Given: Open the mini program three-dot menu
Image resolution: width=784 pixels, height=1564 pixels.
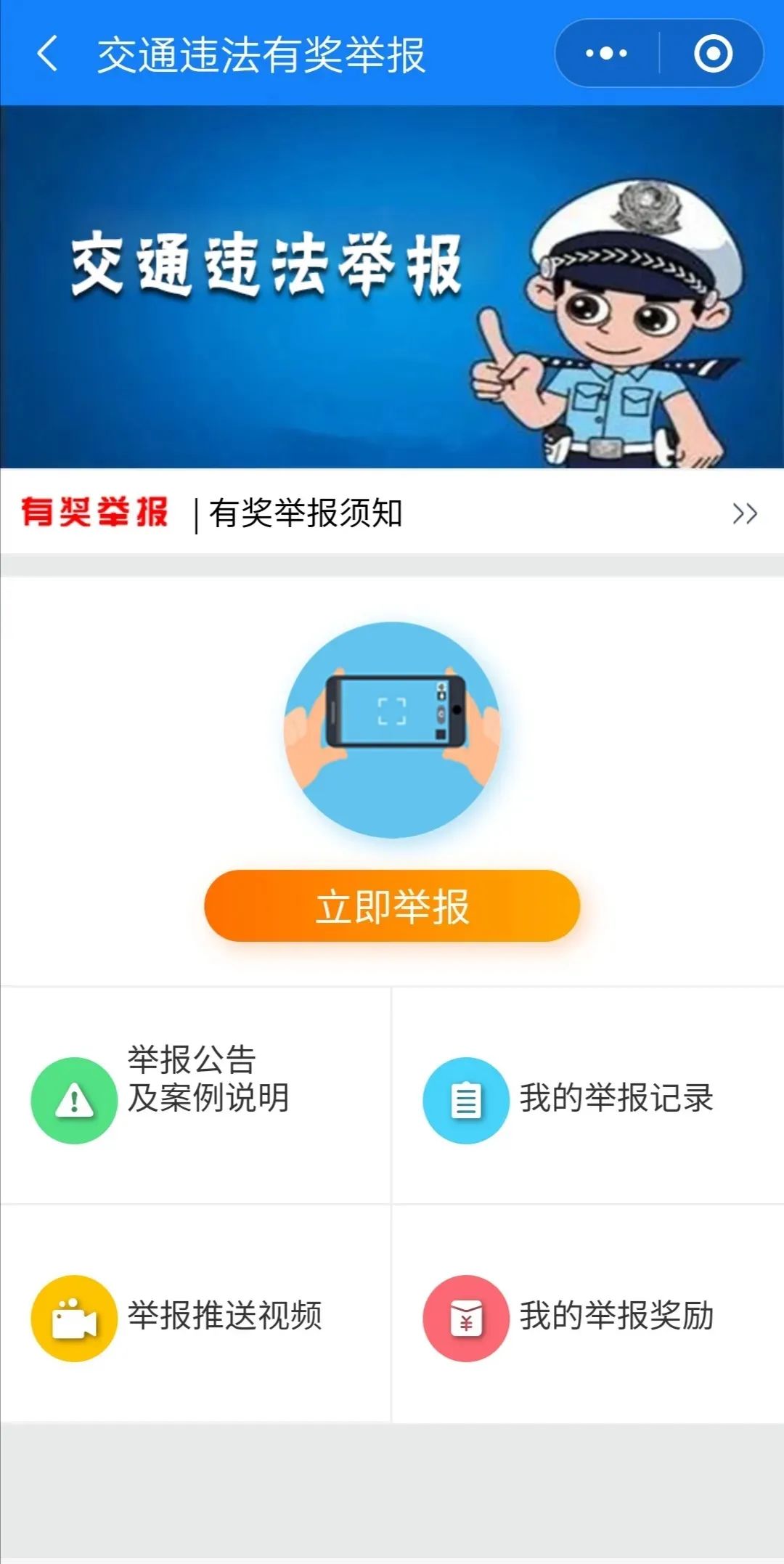Looking at the screenshot, I should [x=607, y=54].
